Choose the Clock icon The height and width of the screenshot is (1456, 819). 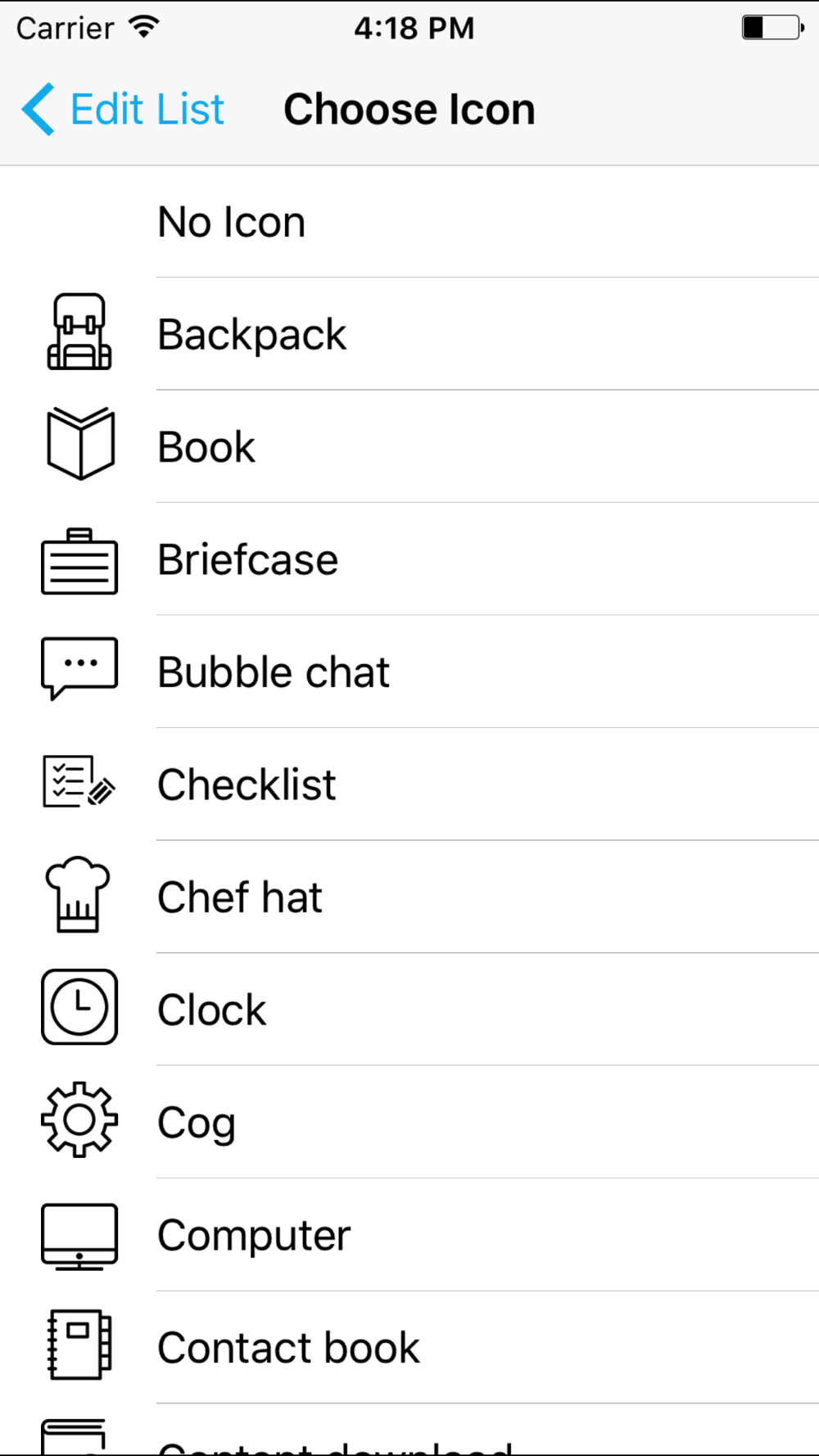point(409,1010)
